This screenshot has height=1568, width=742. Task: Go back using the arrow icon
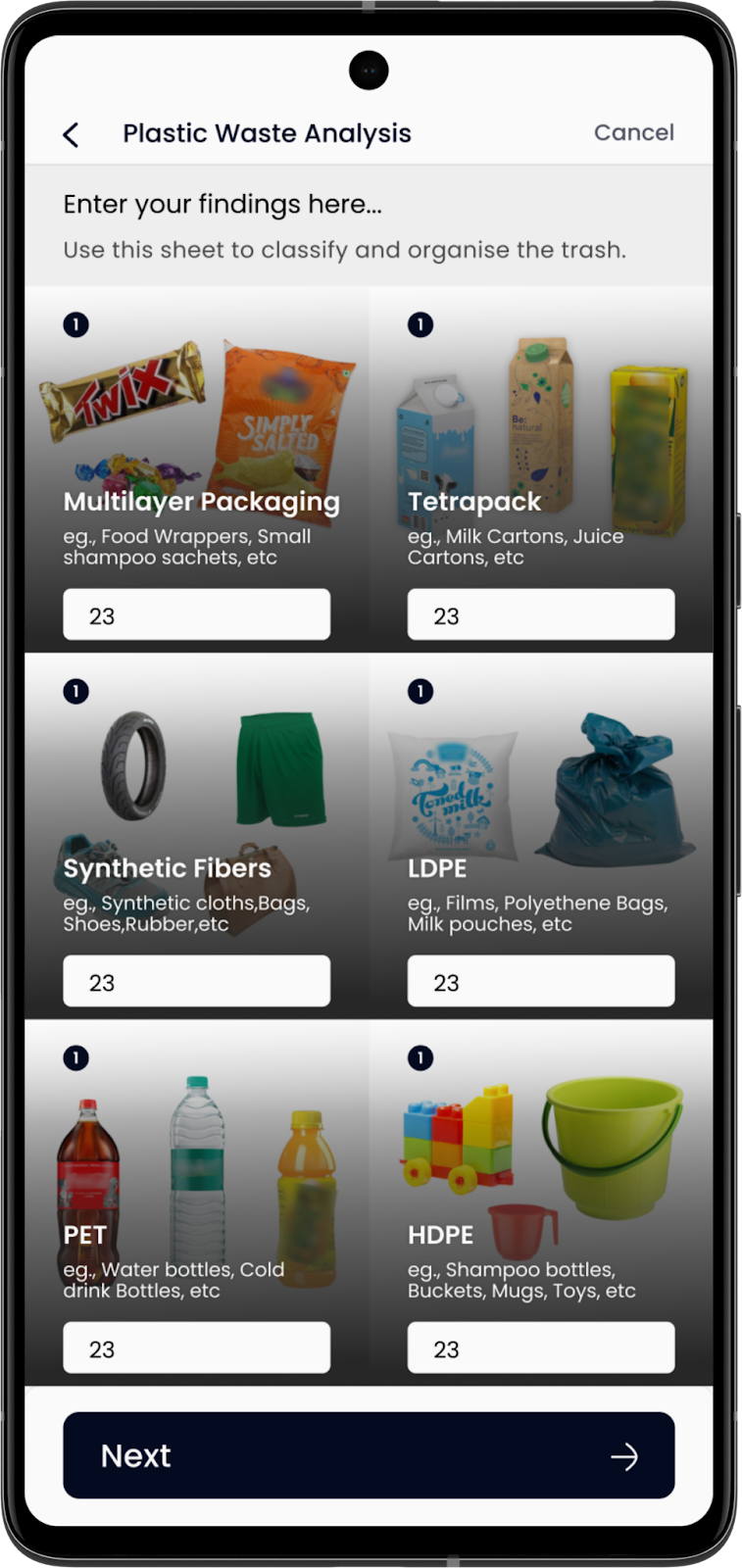pos(71,134)
